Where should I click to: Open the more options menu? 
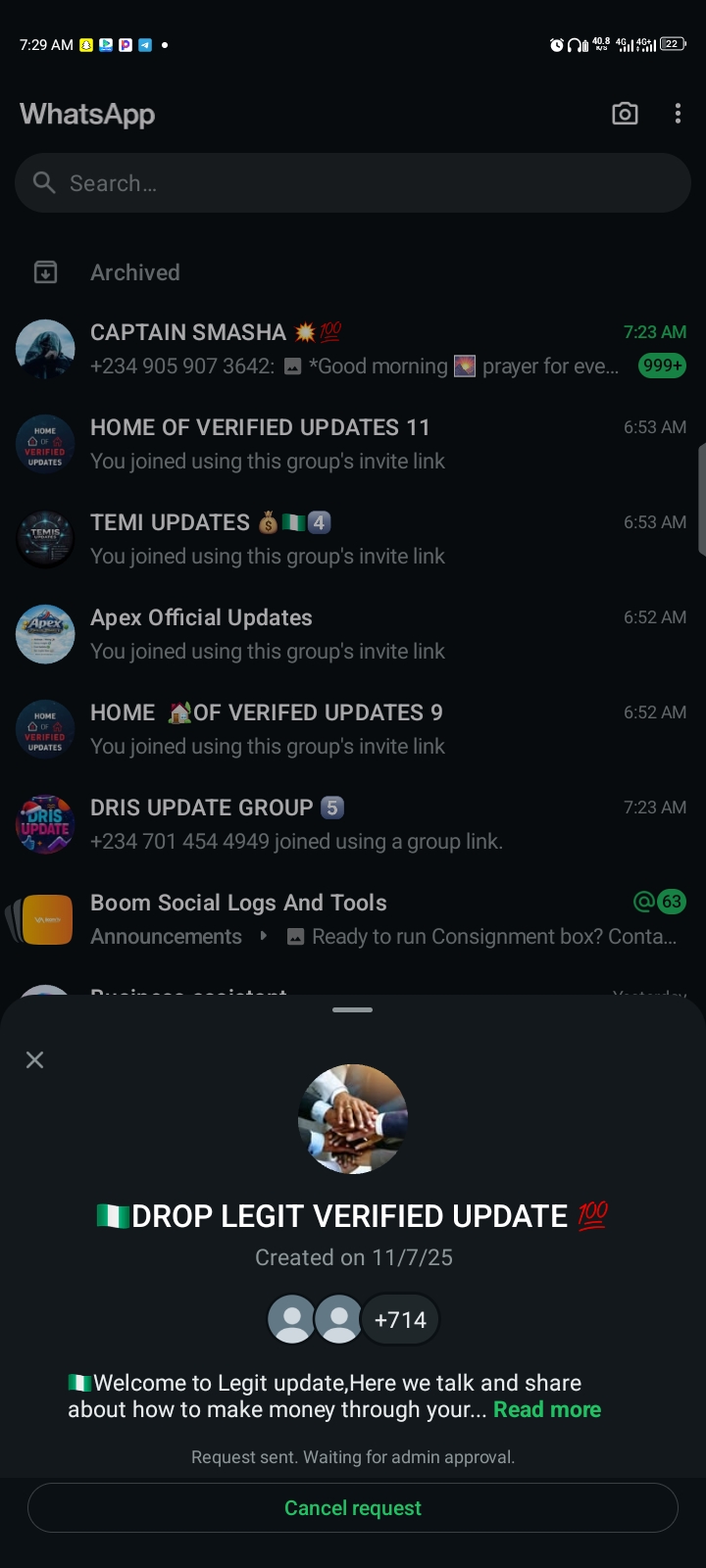[678, 114]
